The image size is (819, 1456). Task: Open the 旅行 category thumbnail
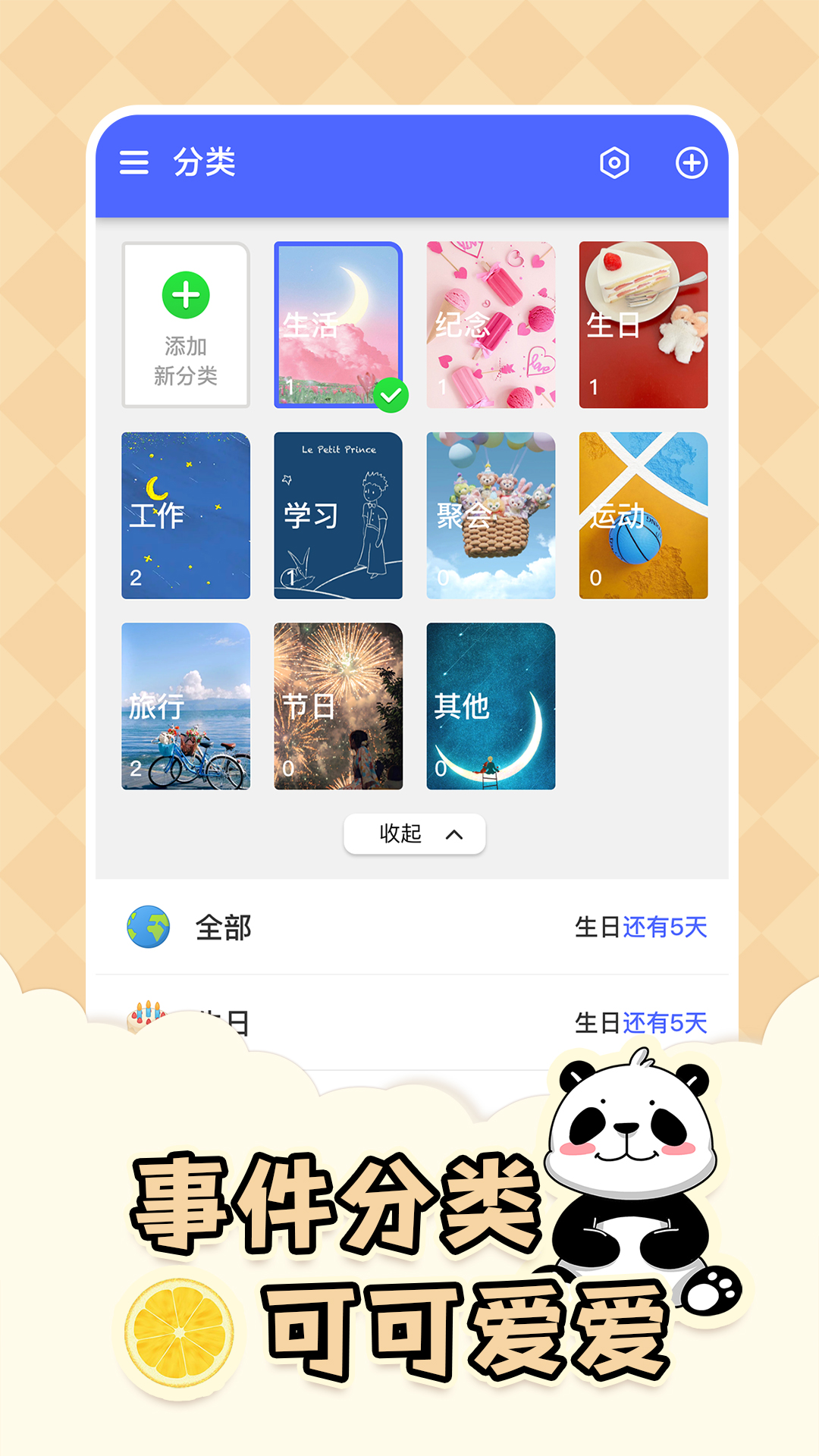pyautogui.click(x=185, y=707)
